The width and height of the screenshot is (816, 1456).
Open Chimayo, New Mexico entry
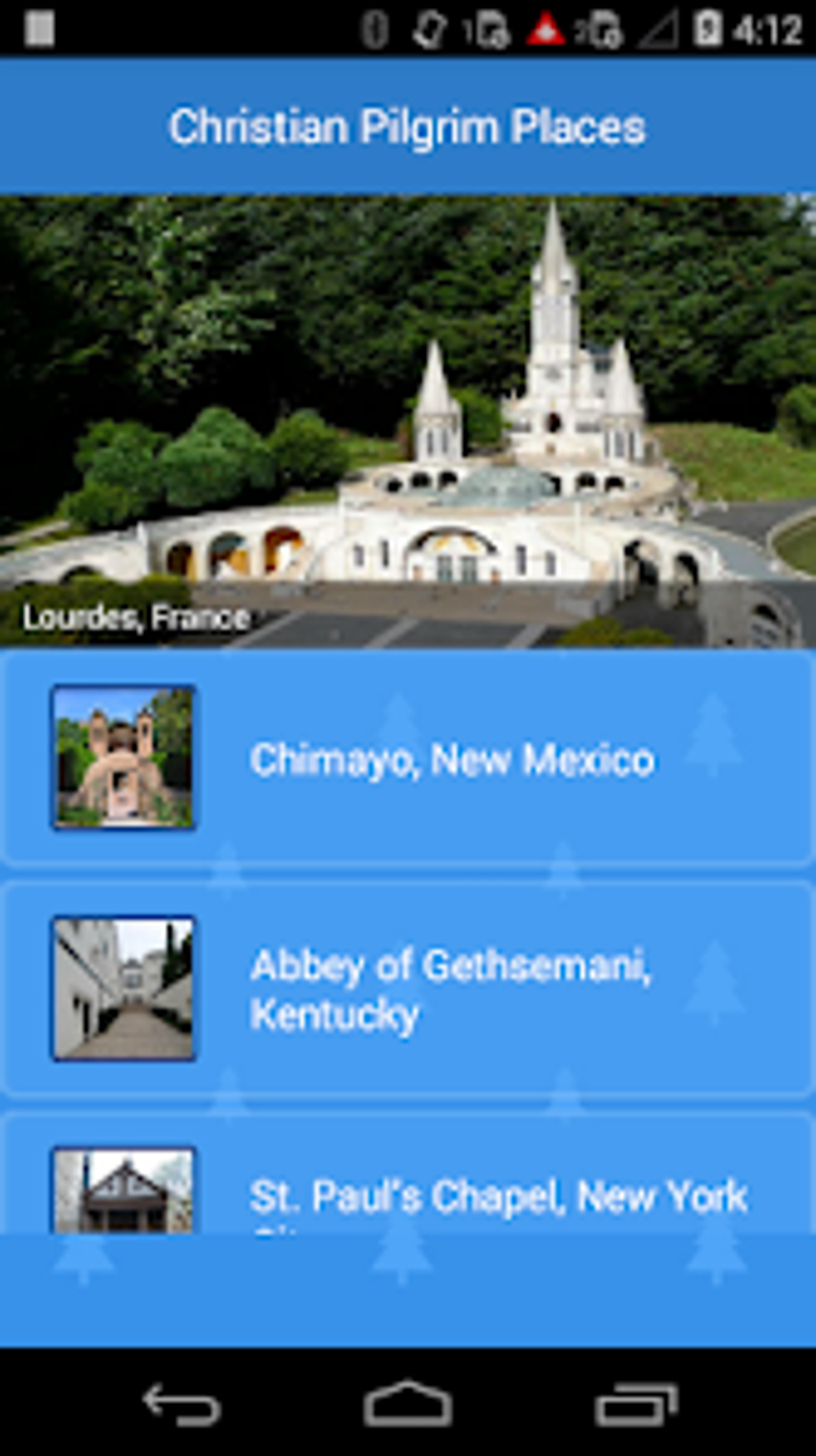pyautogui.click(x=451, y=759)
